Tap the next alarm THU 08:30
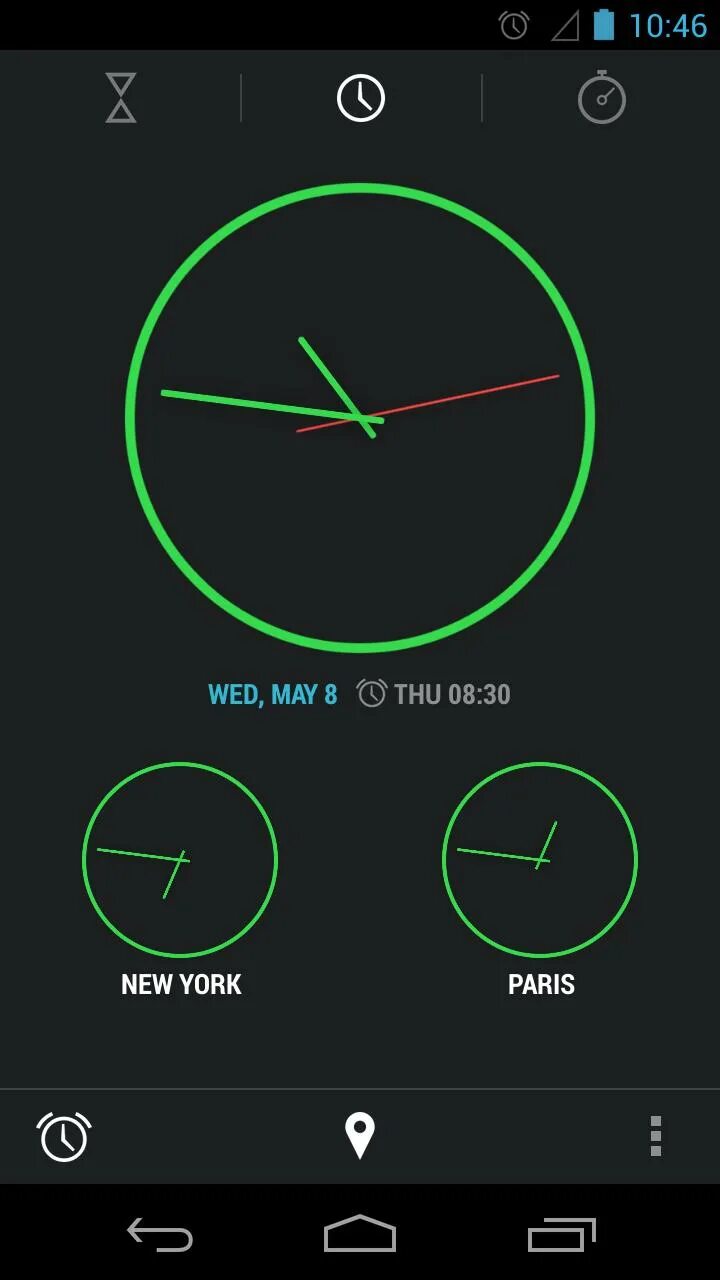The height and width of the screenshot is (1280, 720). pyautogui.click(x=434, y=694)
